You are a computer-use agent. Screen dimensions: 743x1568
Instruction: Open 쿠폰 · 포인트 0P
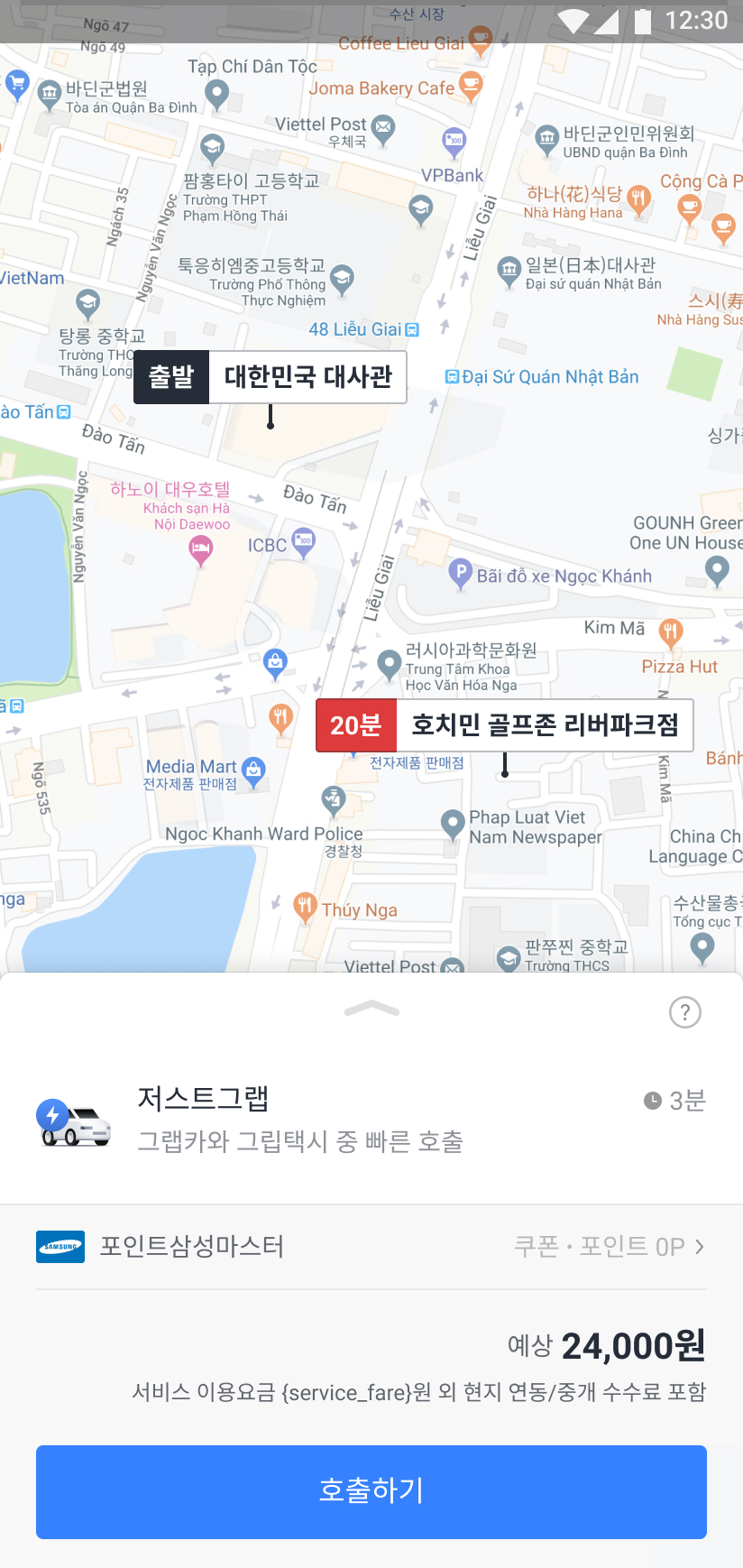[x=609, y=1246]
